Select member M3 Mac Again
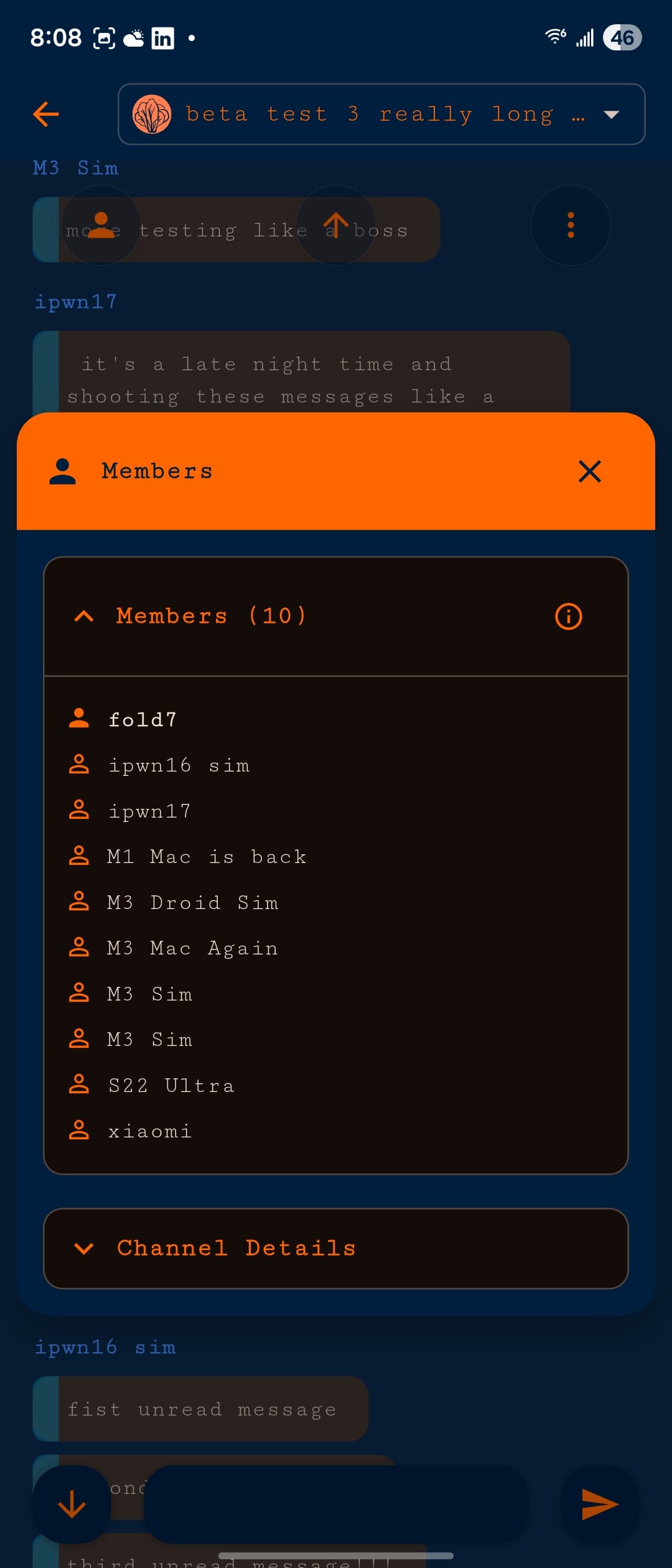 (192, 948)
